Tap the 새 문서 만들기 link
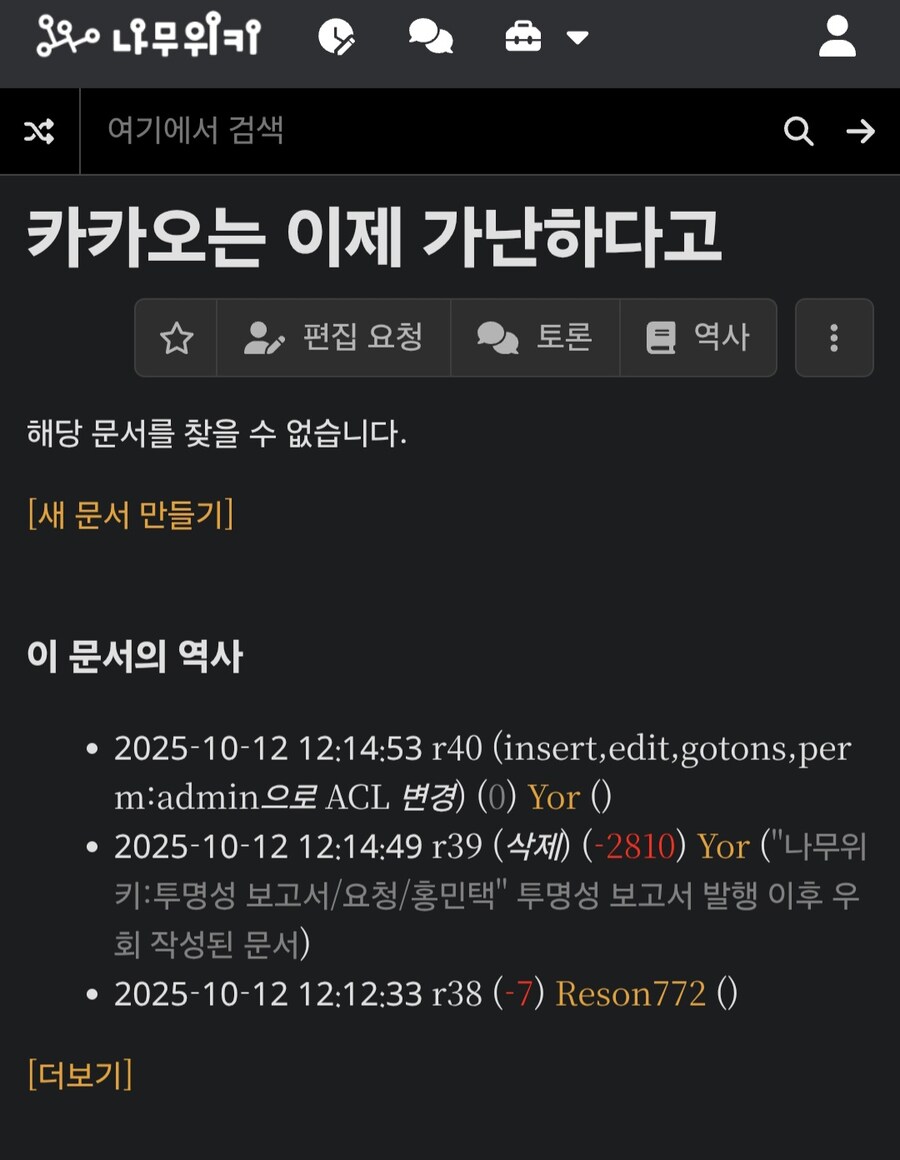 130,514
